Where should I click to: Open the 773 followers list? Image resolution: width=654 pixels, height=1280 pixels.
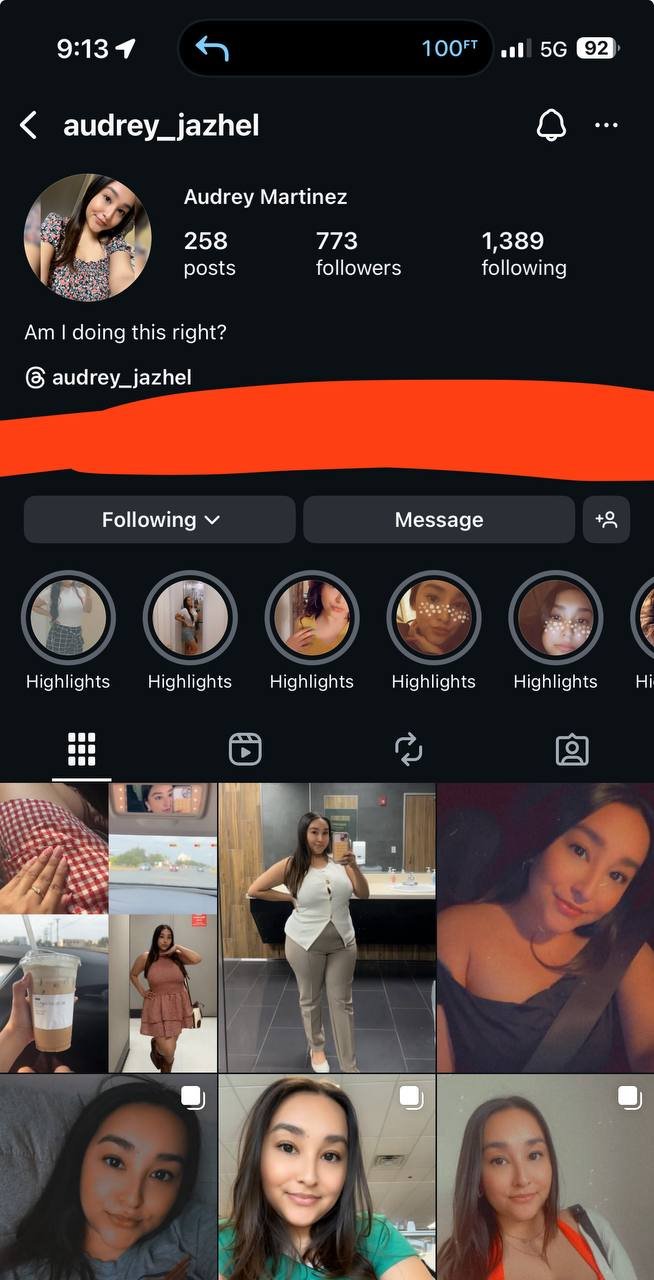358,253
